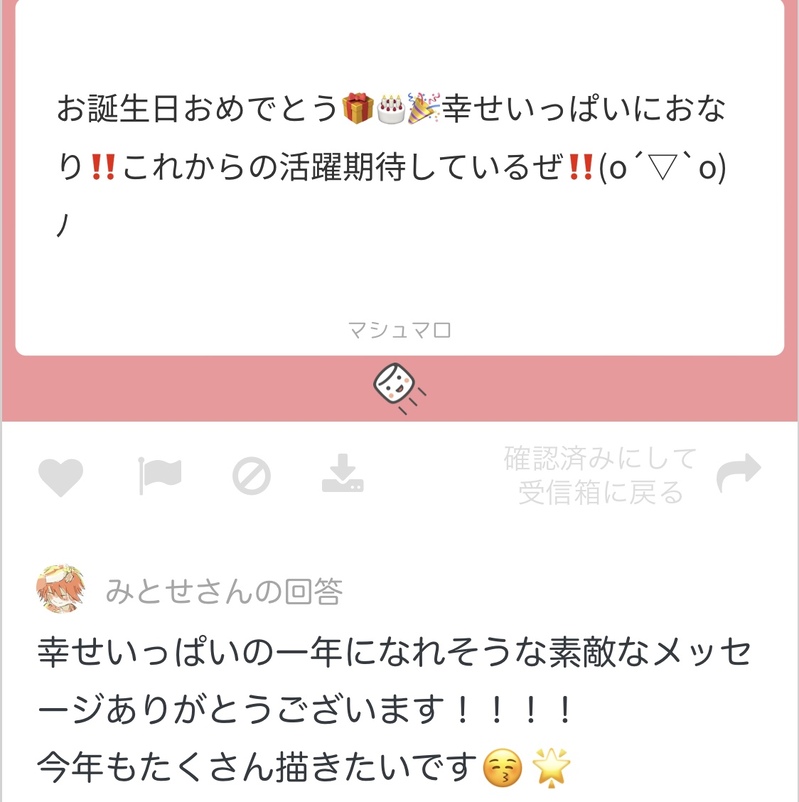This screenshot has width=799, height=802.
Task: Like this marshmallow message with the heart
Action: (60, 477)
